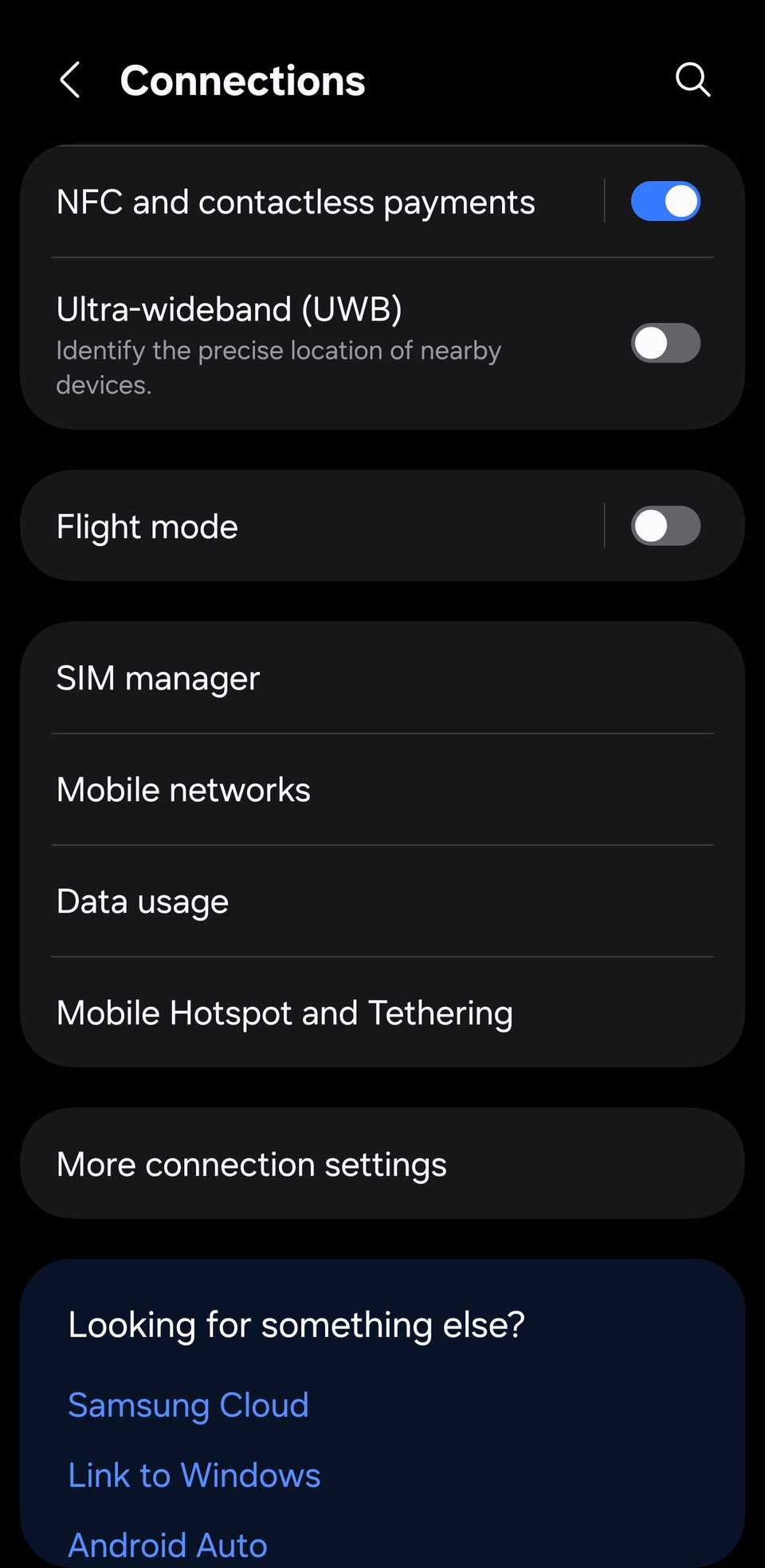Follow the Samsung Cloud link
The height and width of the screenshot is (1568, 765).
click(188, 1405)
